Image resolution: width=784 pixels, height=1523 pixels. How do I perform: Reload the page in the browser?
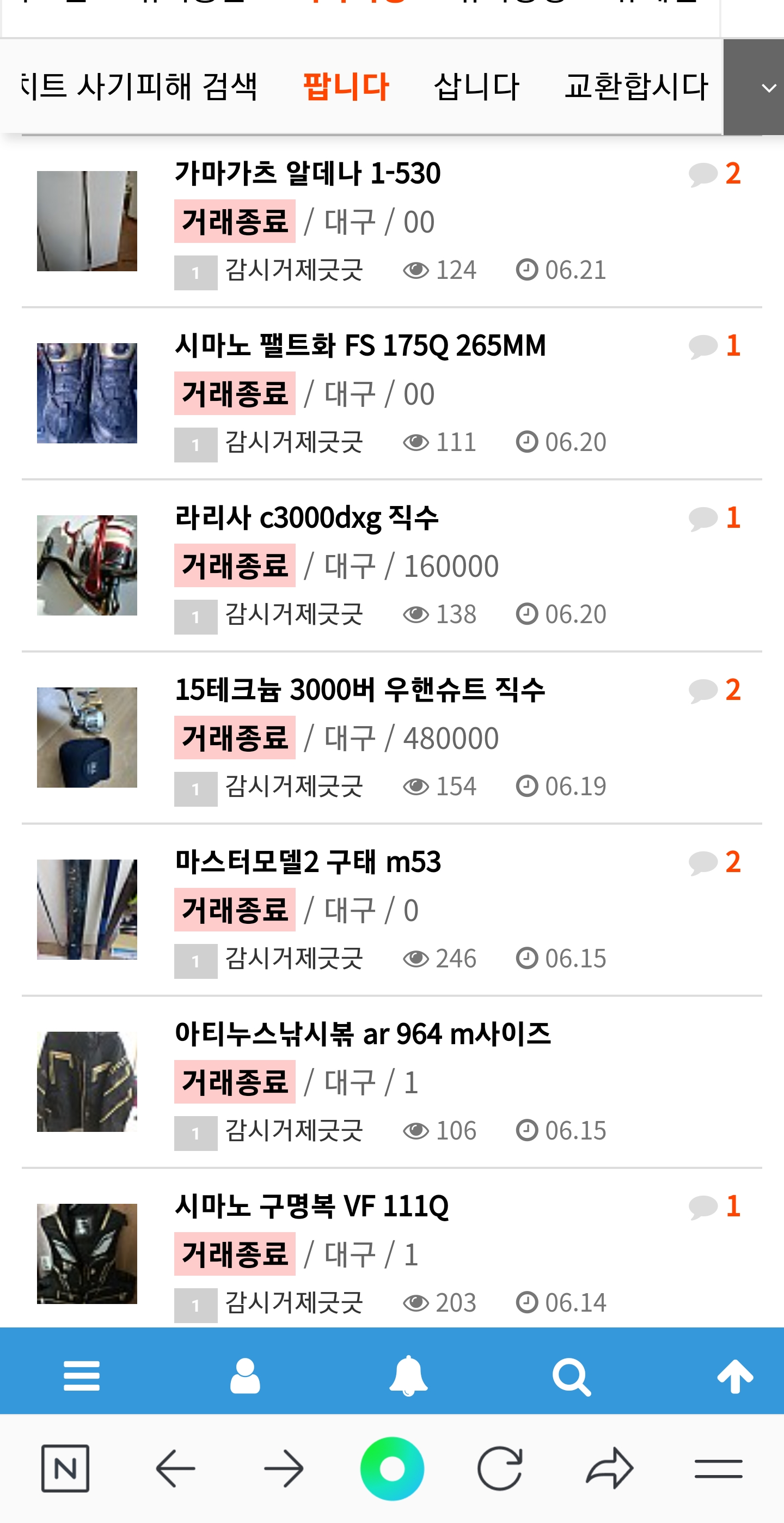[500, 1468]
